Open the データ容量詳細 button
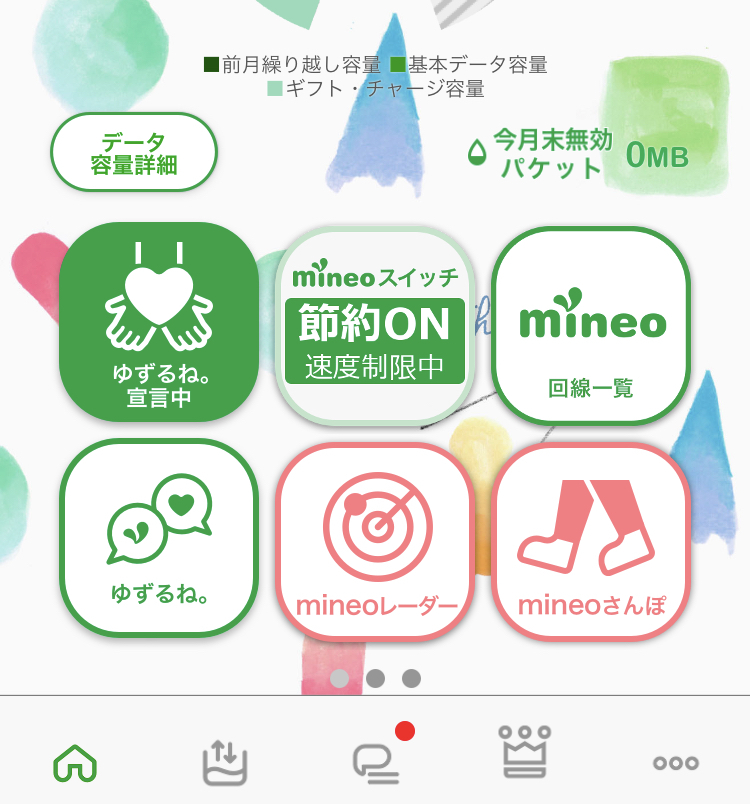 click(134, 152)
